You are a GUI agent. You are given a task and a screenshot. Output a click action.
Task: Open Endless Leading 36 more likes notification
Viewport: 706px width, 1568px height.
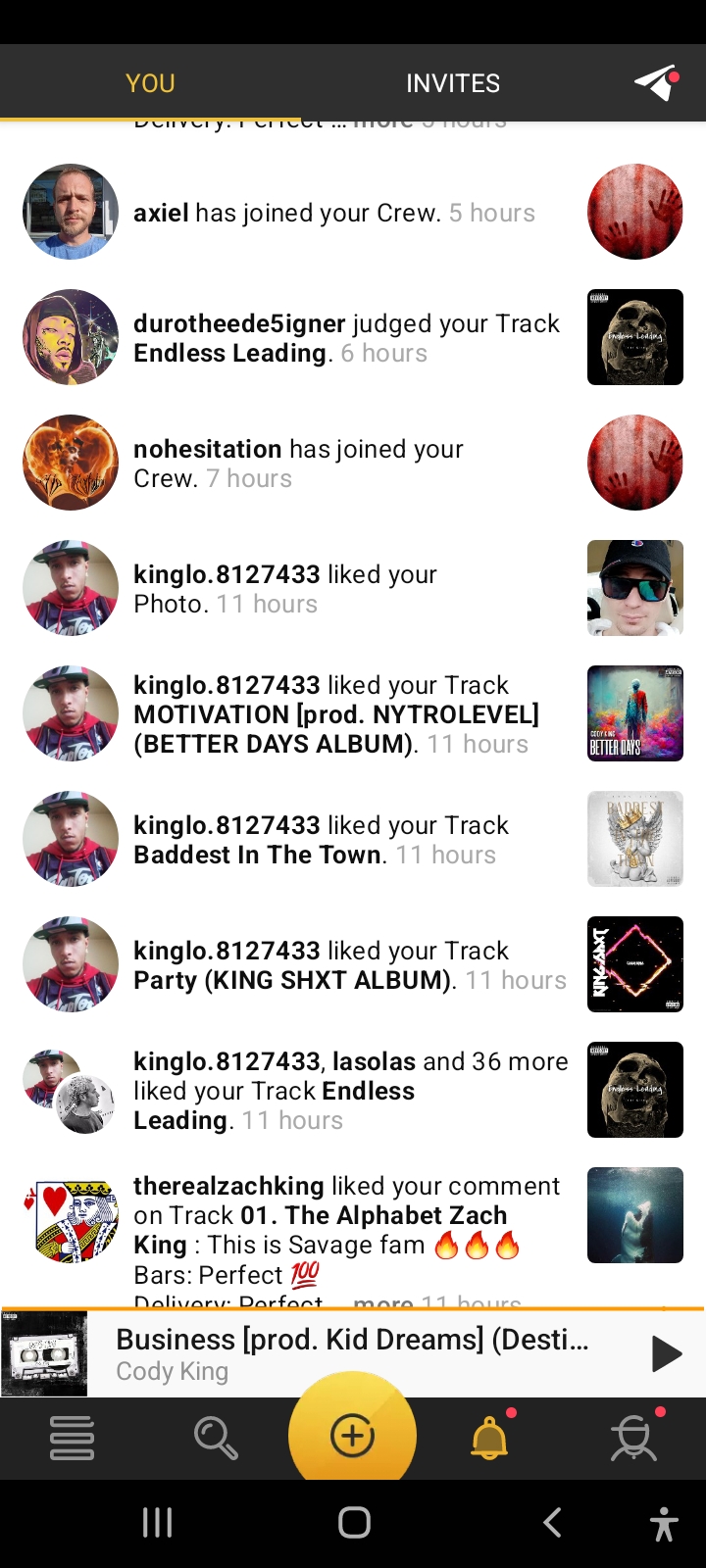click(x=350, y=1091)
